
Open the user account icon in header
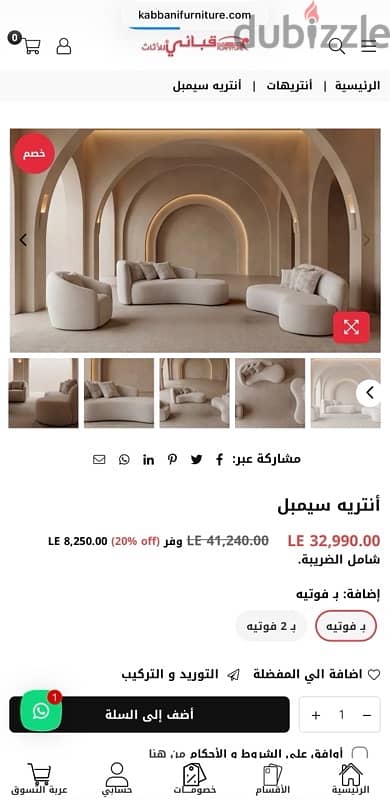[x=64, y=46]
